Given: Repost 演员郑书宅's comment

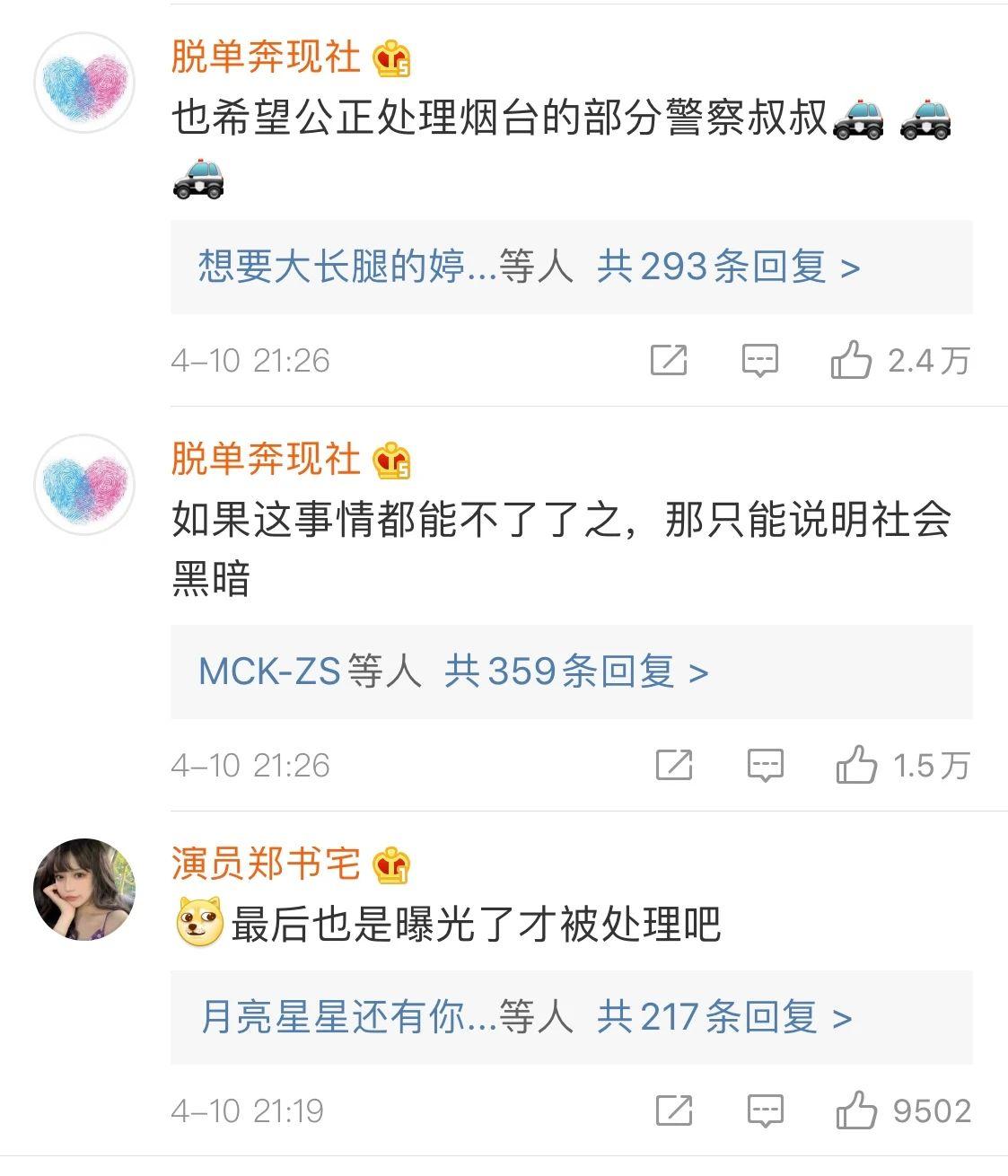Looking at the screenshot, I should pos(674,1111).
